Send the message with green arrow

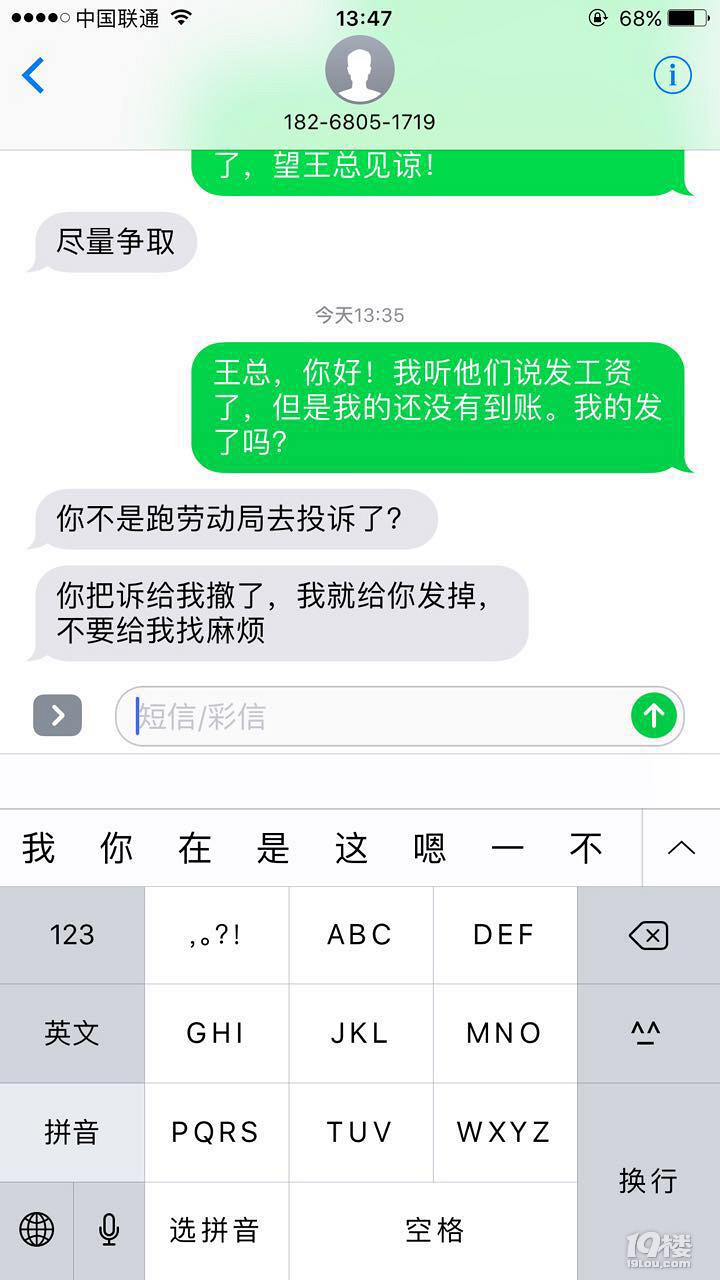(654, 716)
